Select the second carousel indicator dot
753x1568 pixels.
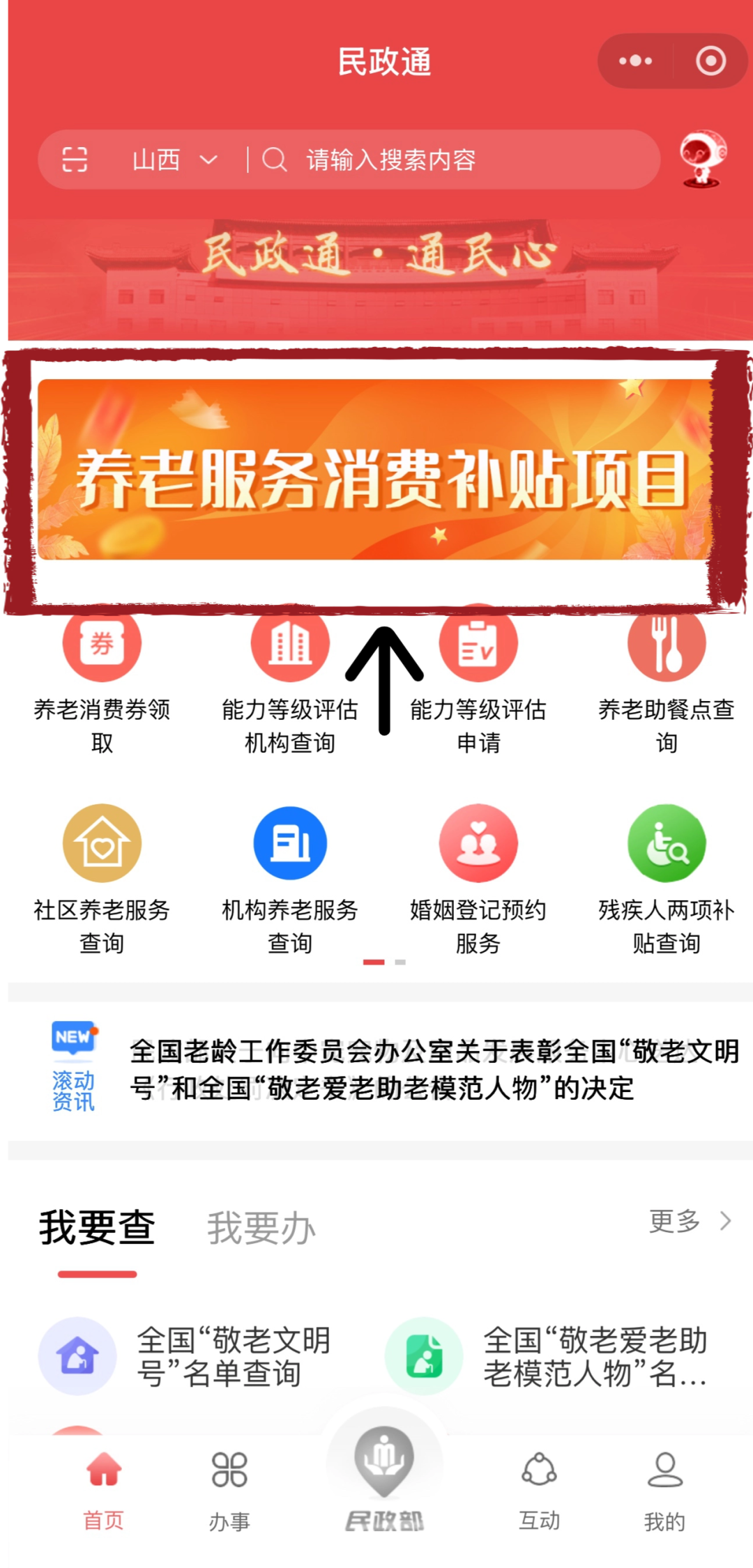coord(400,962)
